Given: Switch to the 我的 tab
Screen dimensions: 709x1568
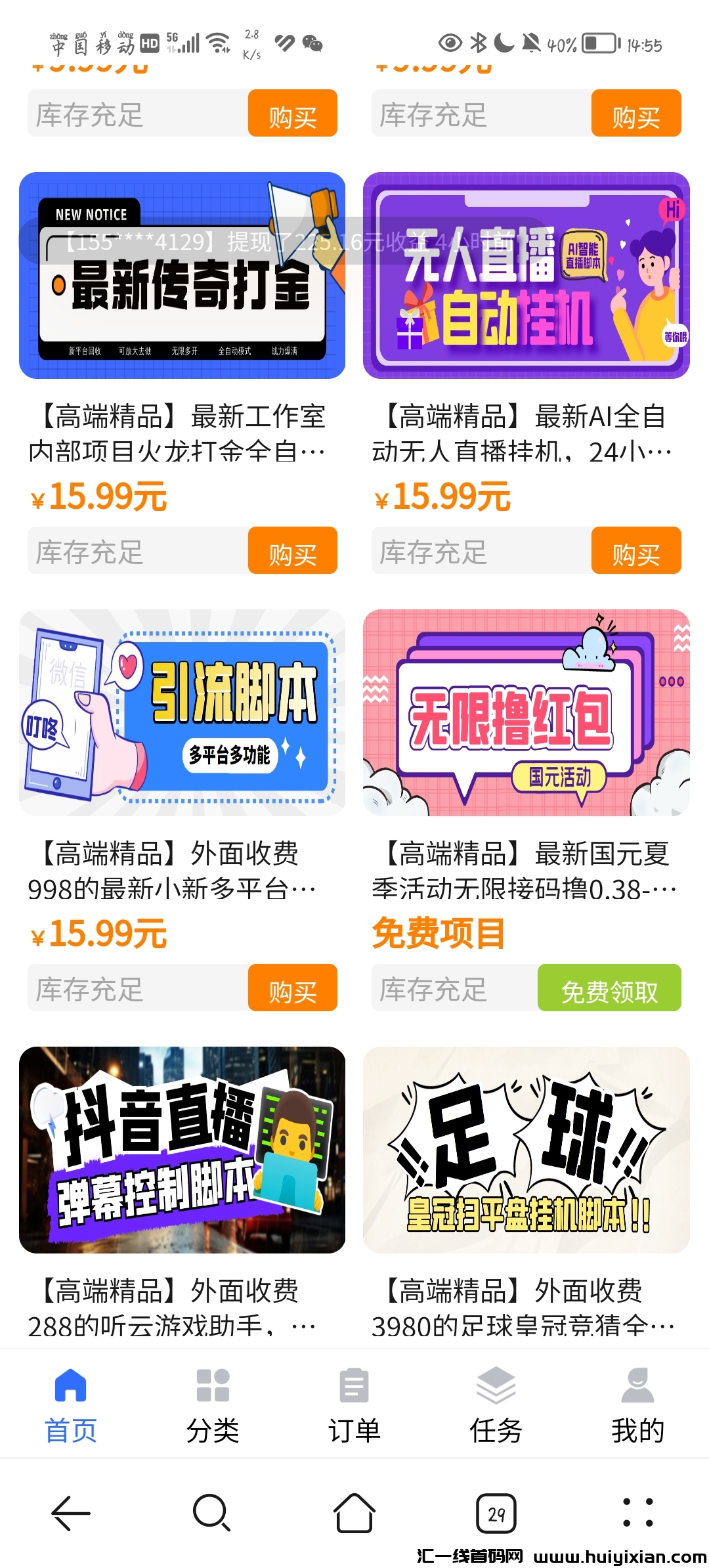Looking at the screenshot, I should pyautogui.click(x=637, y=1405).
